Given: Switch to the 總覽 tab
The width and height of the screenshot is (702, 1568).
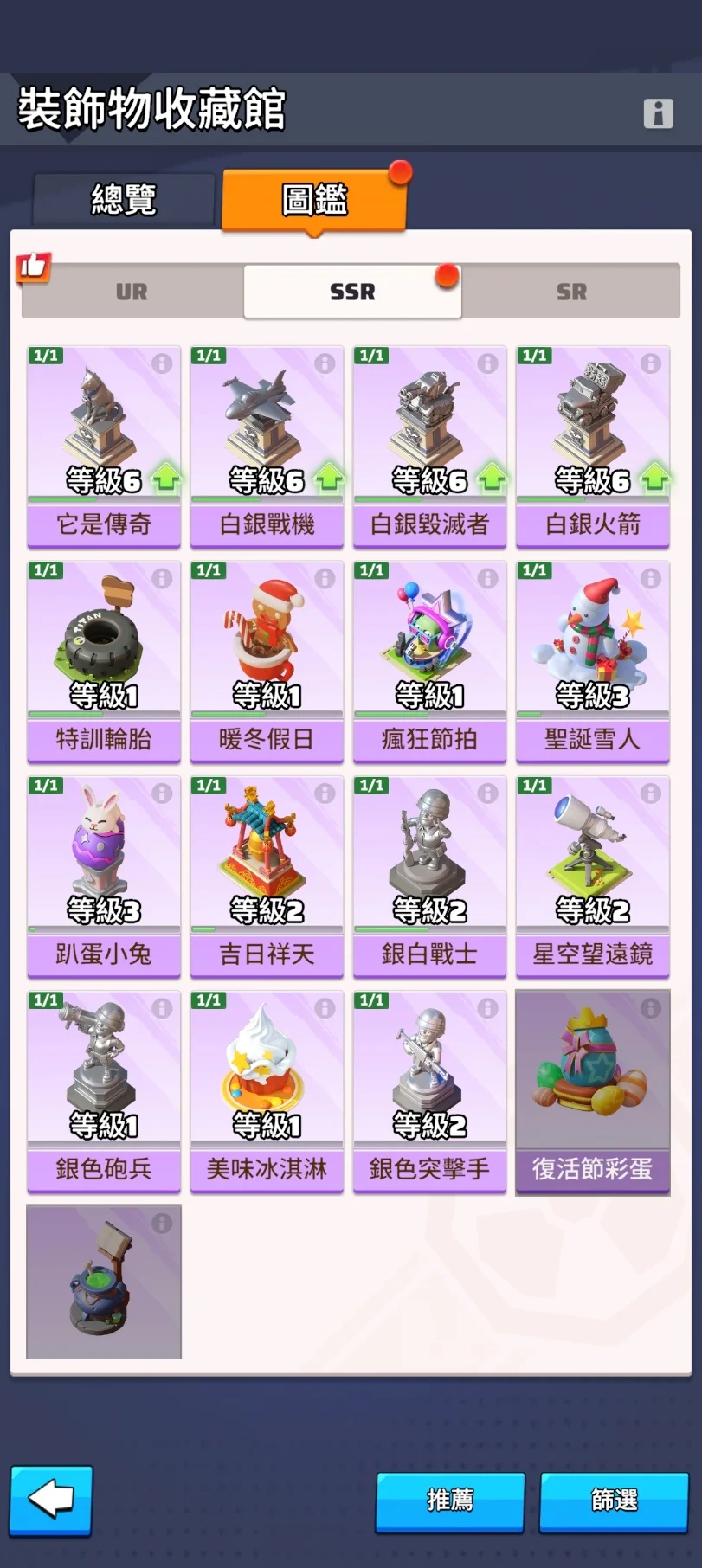Looking at the screenshot, I should [x=124, y=200].
